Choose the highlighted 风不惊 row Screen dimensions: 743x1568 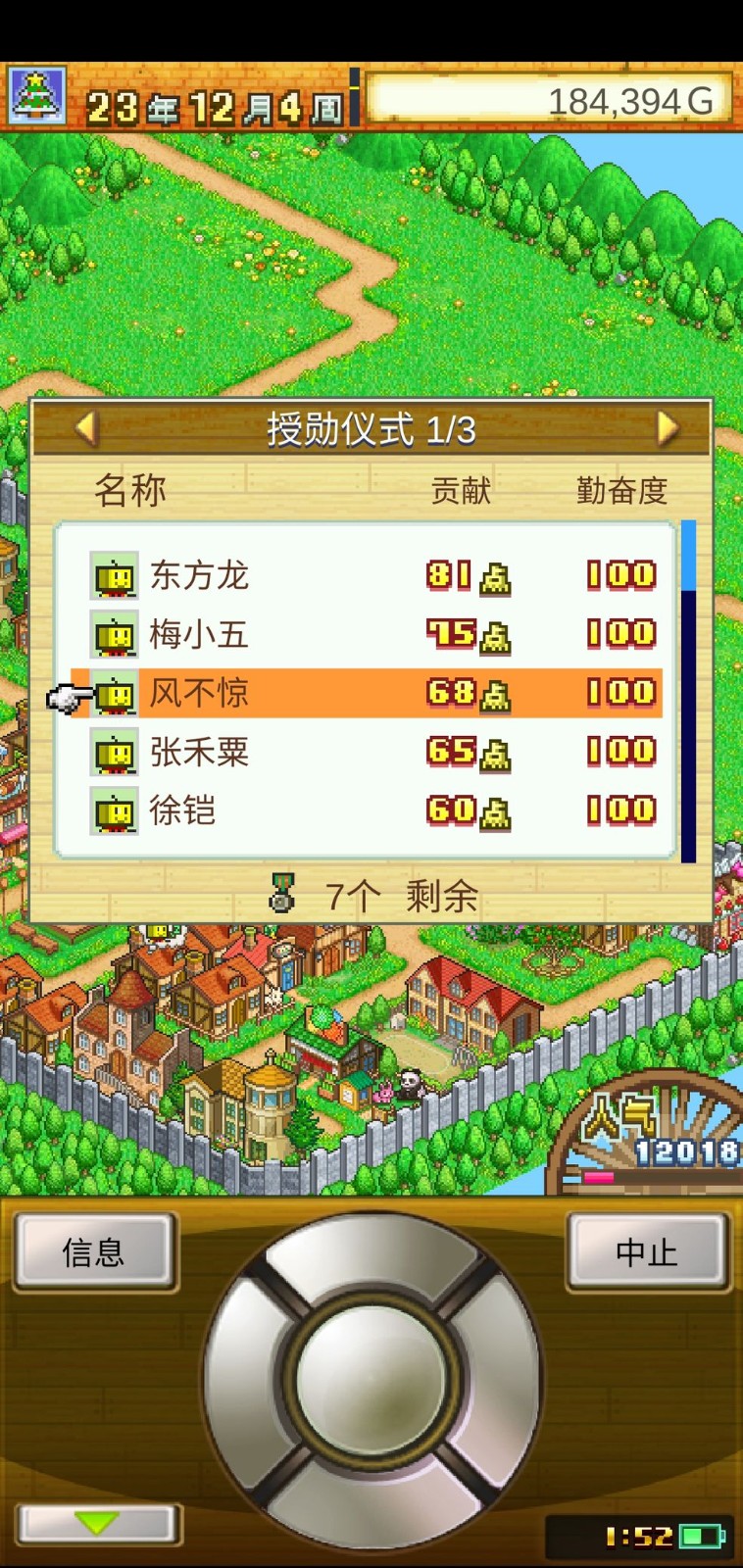[x=372, y=693]
